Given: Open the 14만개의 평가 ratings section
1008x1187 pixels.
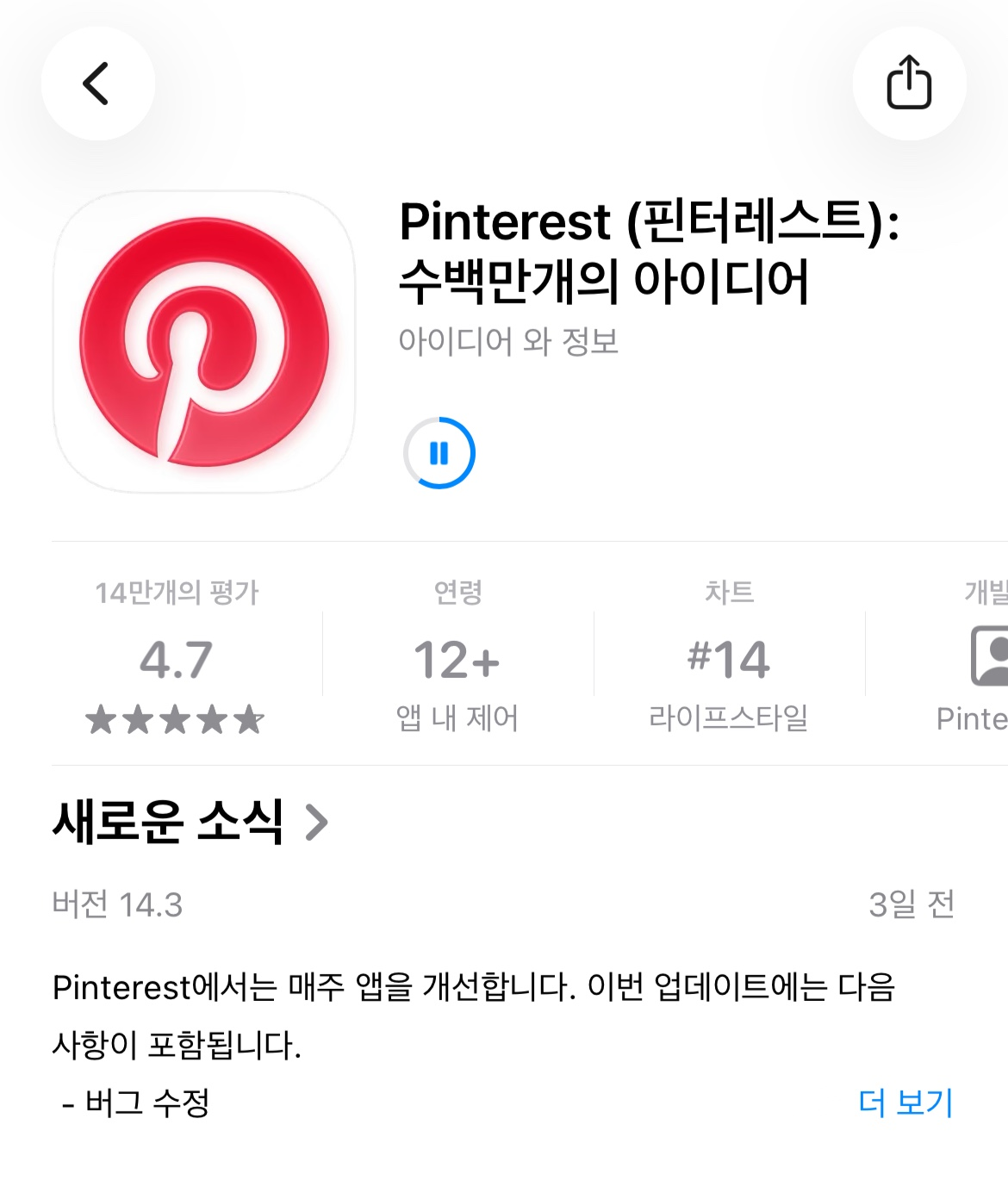Looking at the screenshot, I should [176, 659].
